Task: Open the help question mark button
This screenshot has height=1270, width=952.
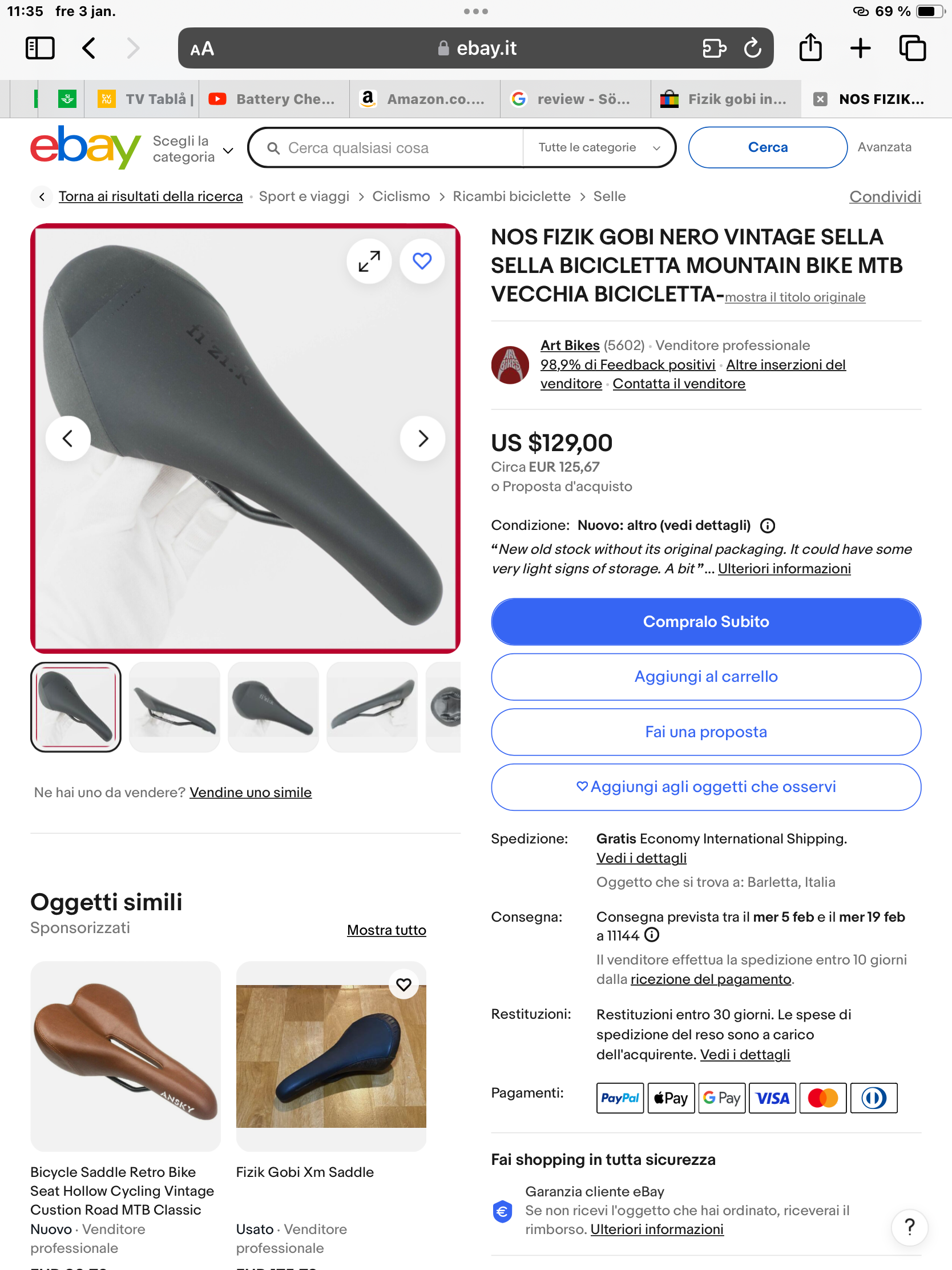Action: pyautogui.click(x=909, y=1227)
